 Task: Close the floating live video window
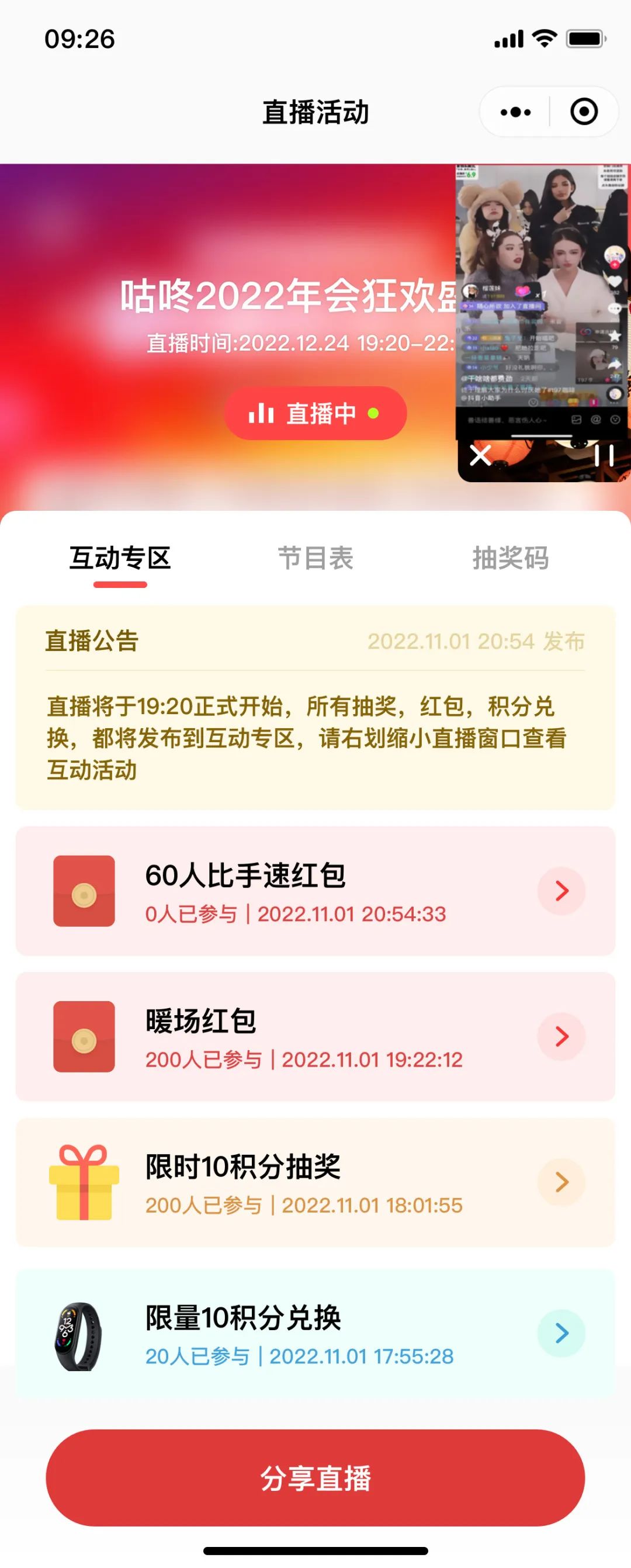[480, 455]
